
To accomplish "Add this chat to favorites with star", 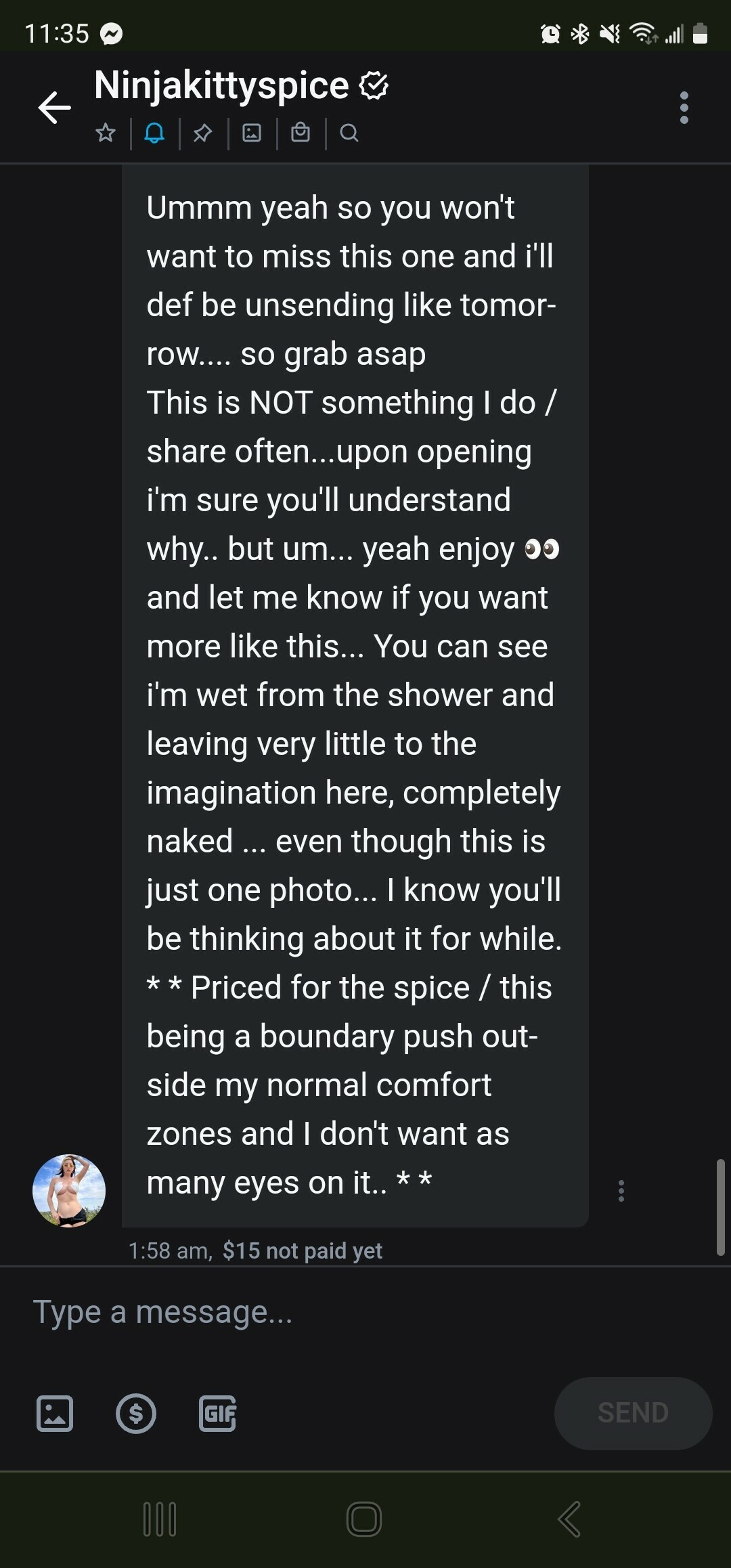I will point(106,133).
